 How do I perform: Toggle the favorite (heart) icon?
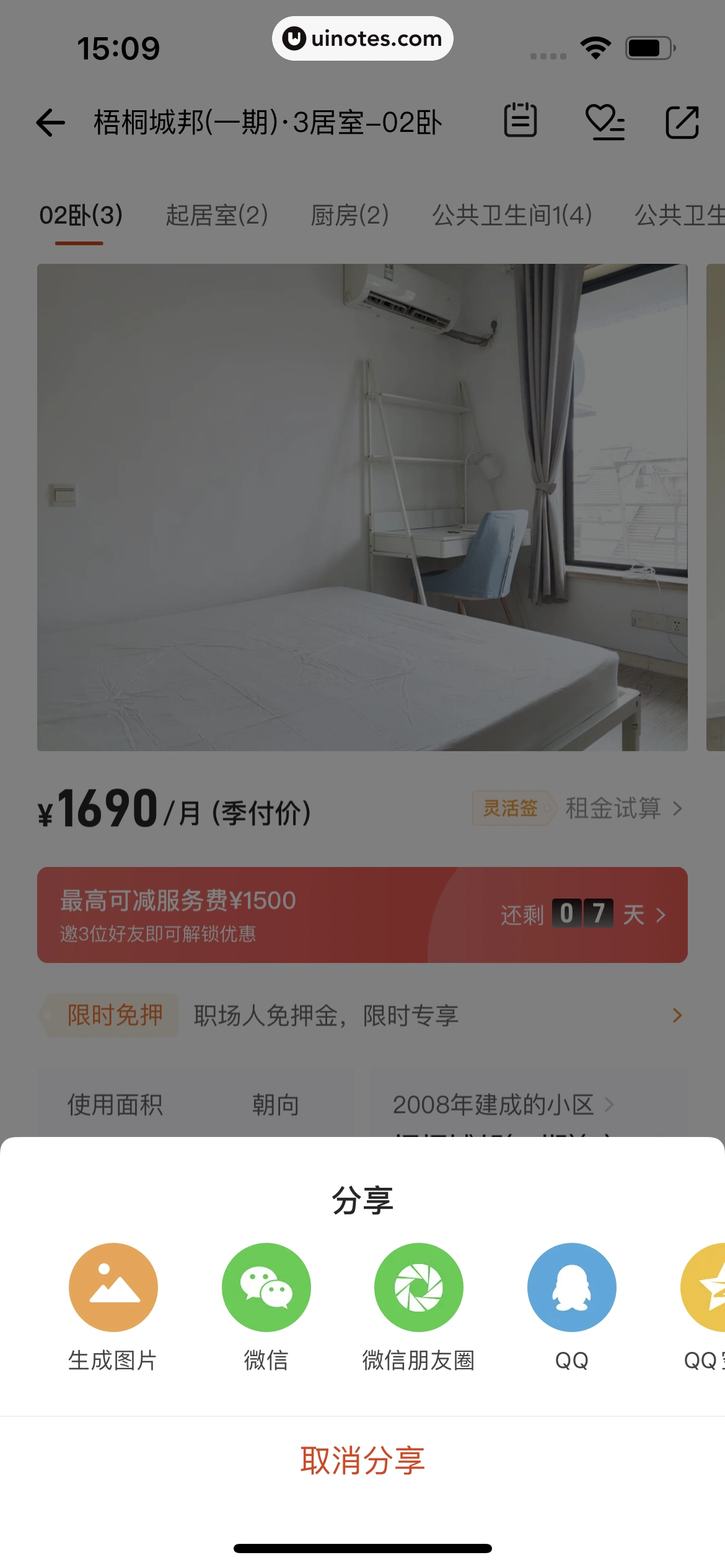pos(607,122)
